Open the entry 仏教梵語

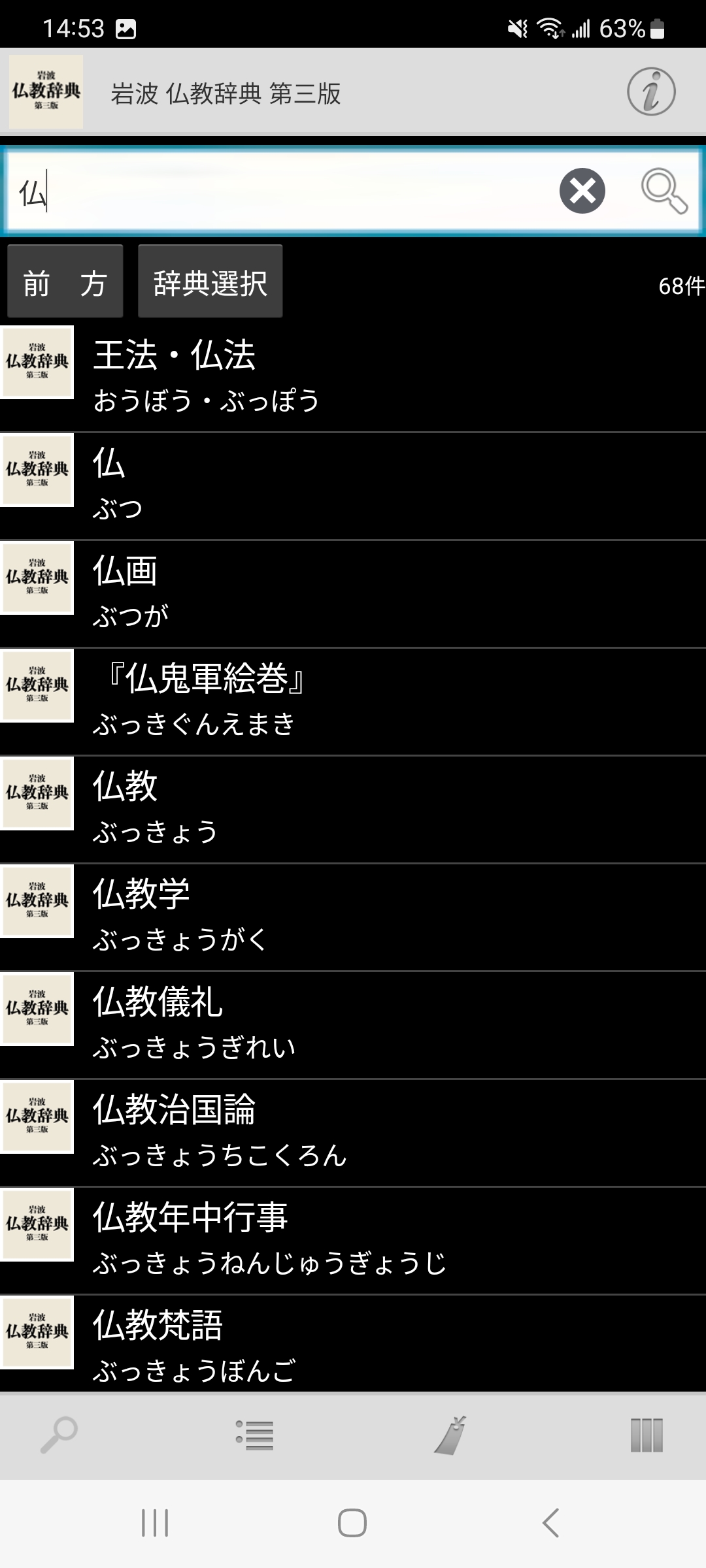click(x=353, y=1345)
